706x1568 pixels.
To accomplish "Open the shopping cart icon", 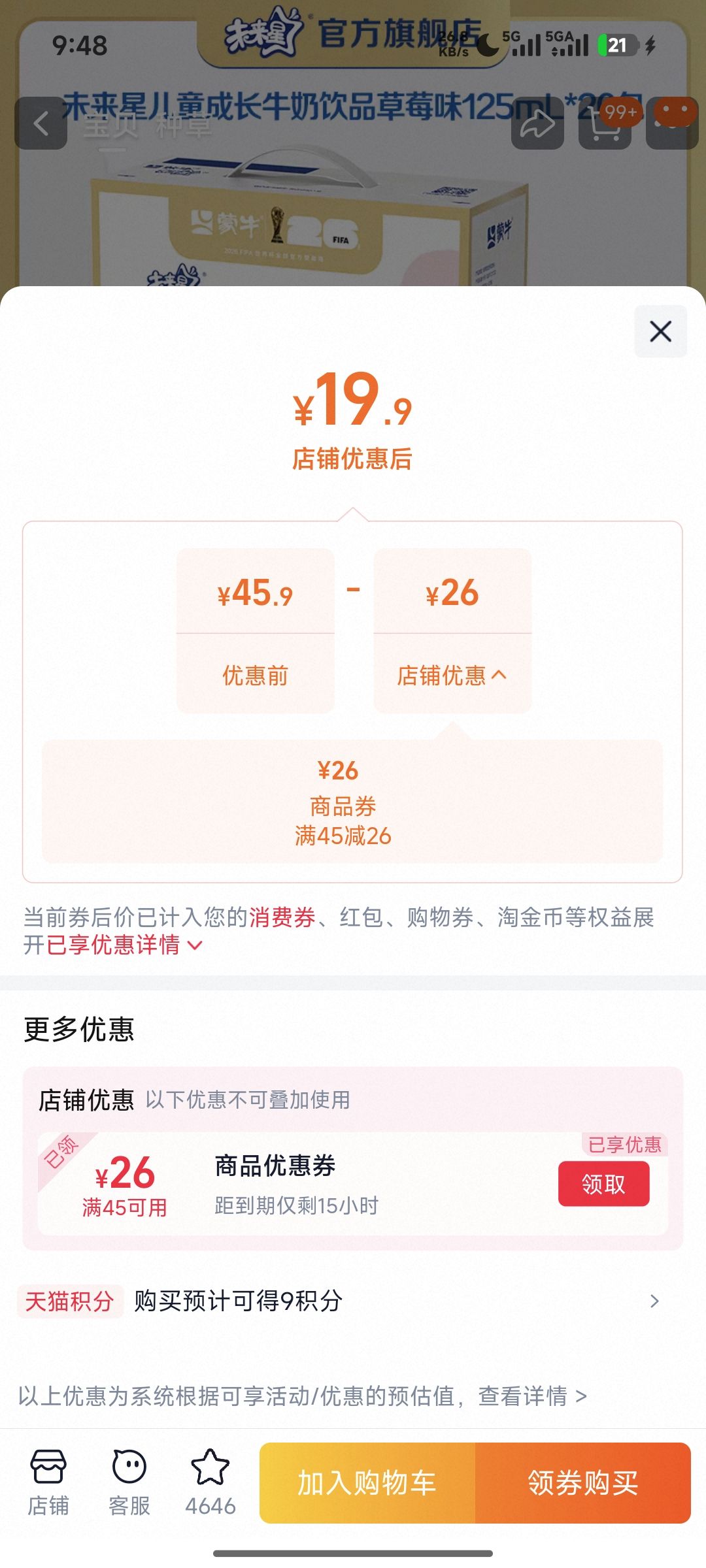I will pyautogui.click(x=605, y=123).
